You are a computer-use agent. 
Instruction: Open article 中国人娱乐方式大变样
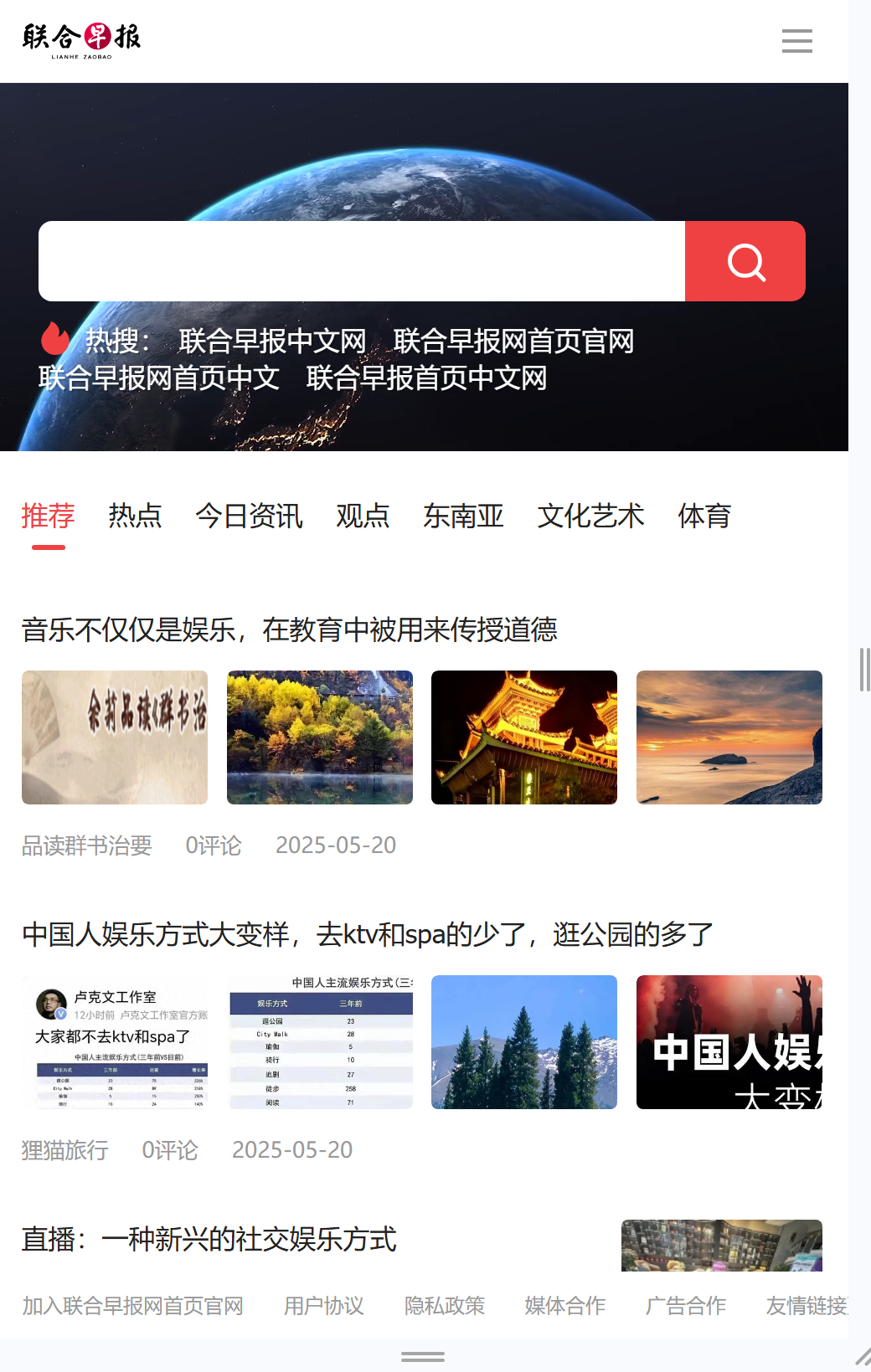pyautogui.click(x=368, y=934)
